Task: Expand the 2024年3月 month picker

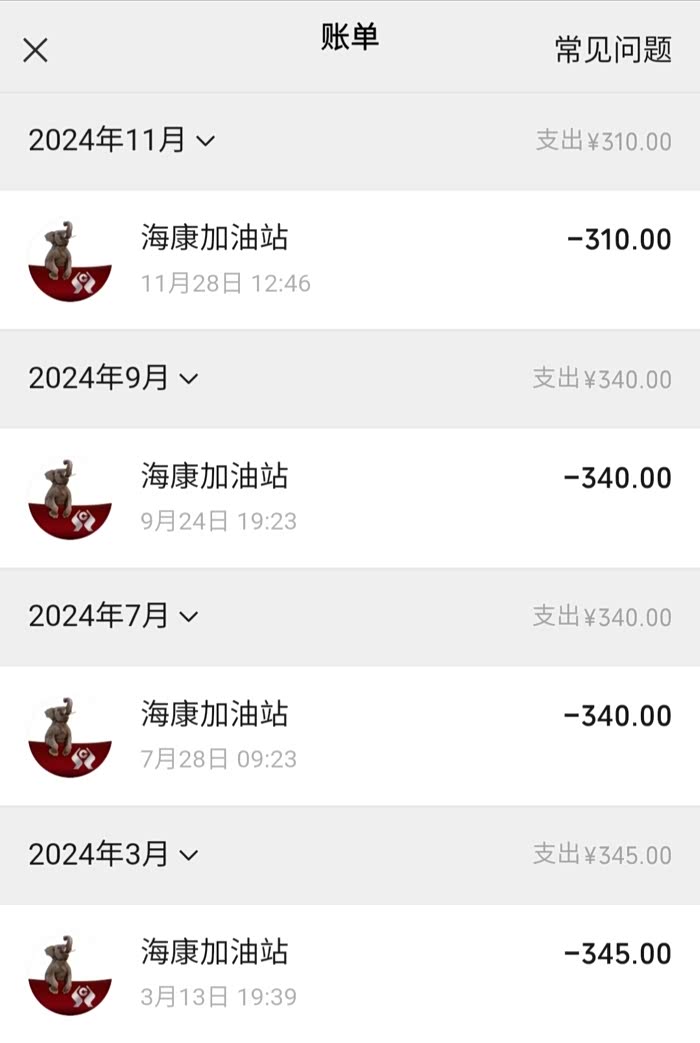Action: [113, 854]
